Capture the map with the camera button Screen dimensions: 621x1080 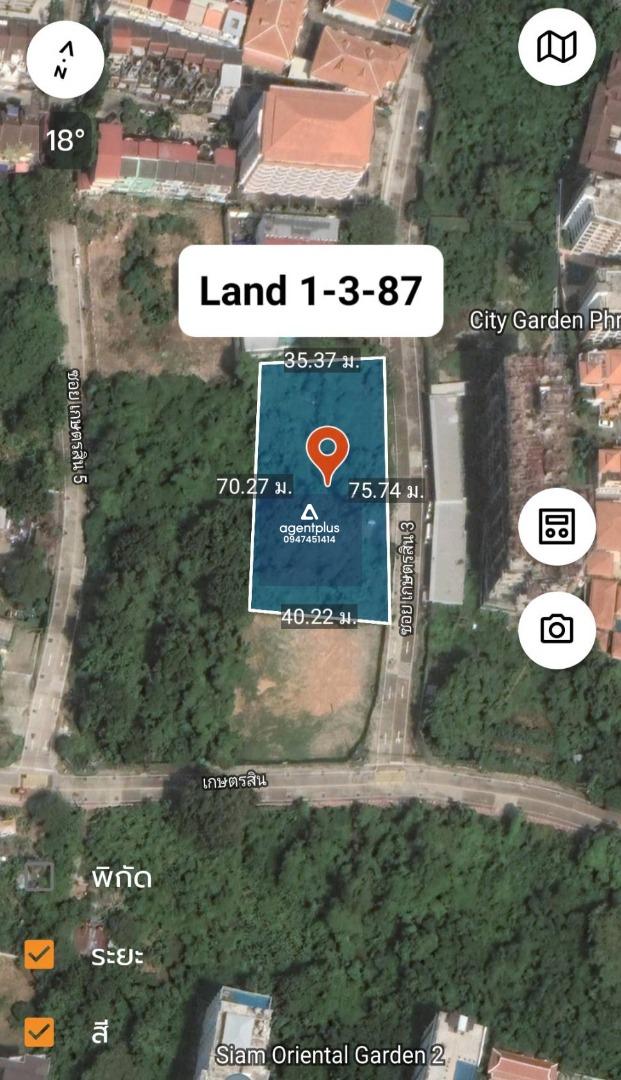pyautogui.click(x=556, y=630)
